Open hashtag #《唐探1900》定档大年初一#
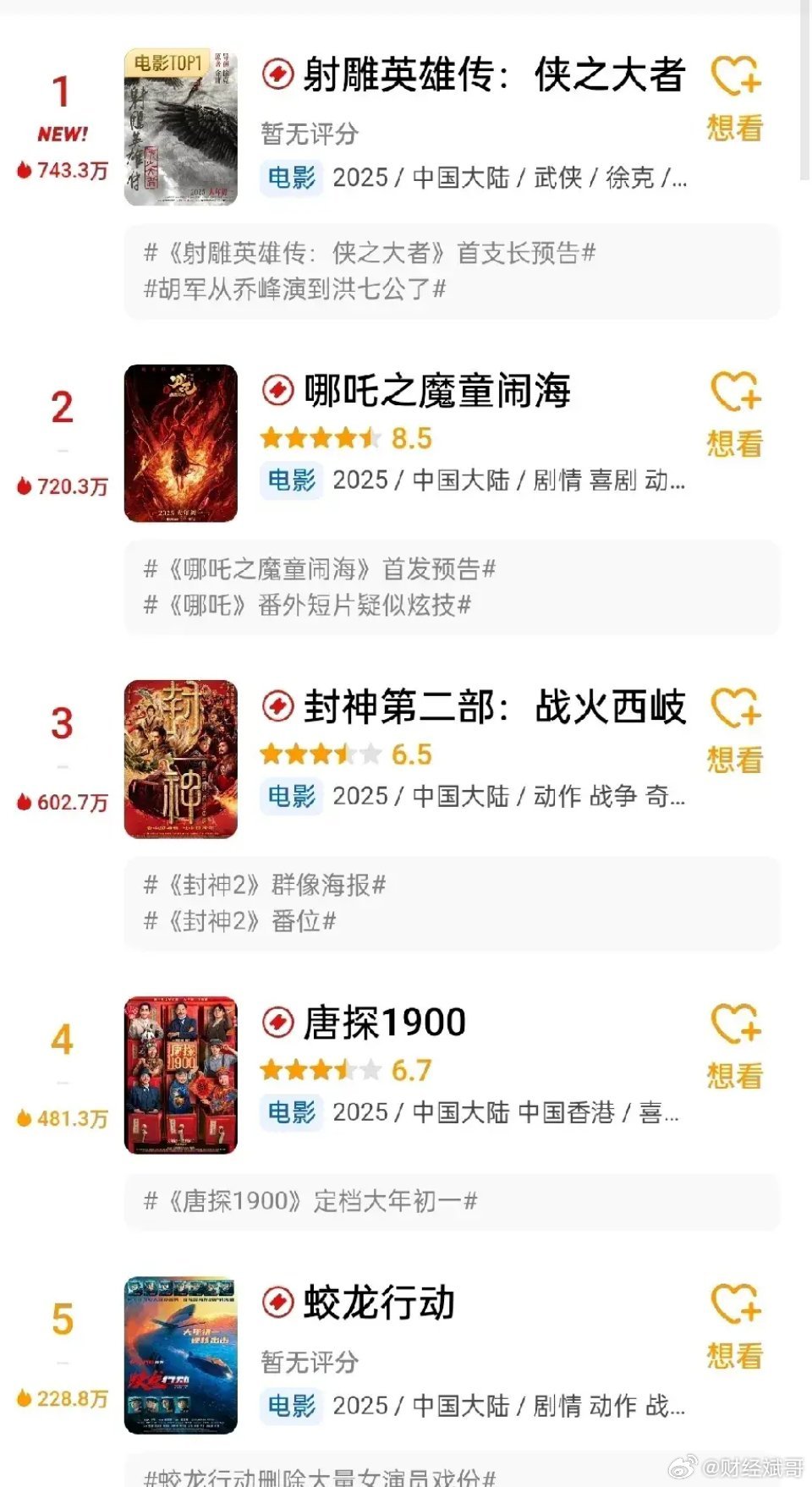This screenshot has height=1487, width=812. (313, 1199)
